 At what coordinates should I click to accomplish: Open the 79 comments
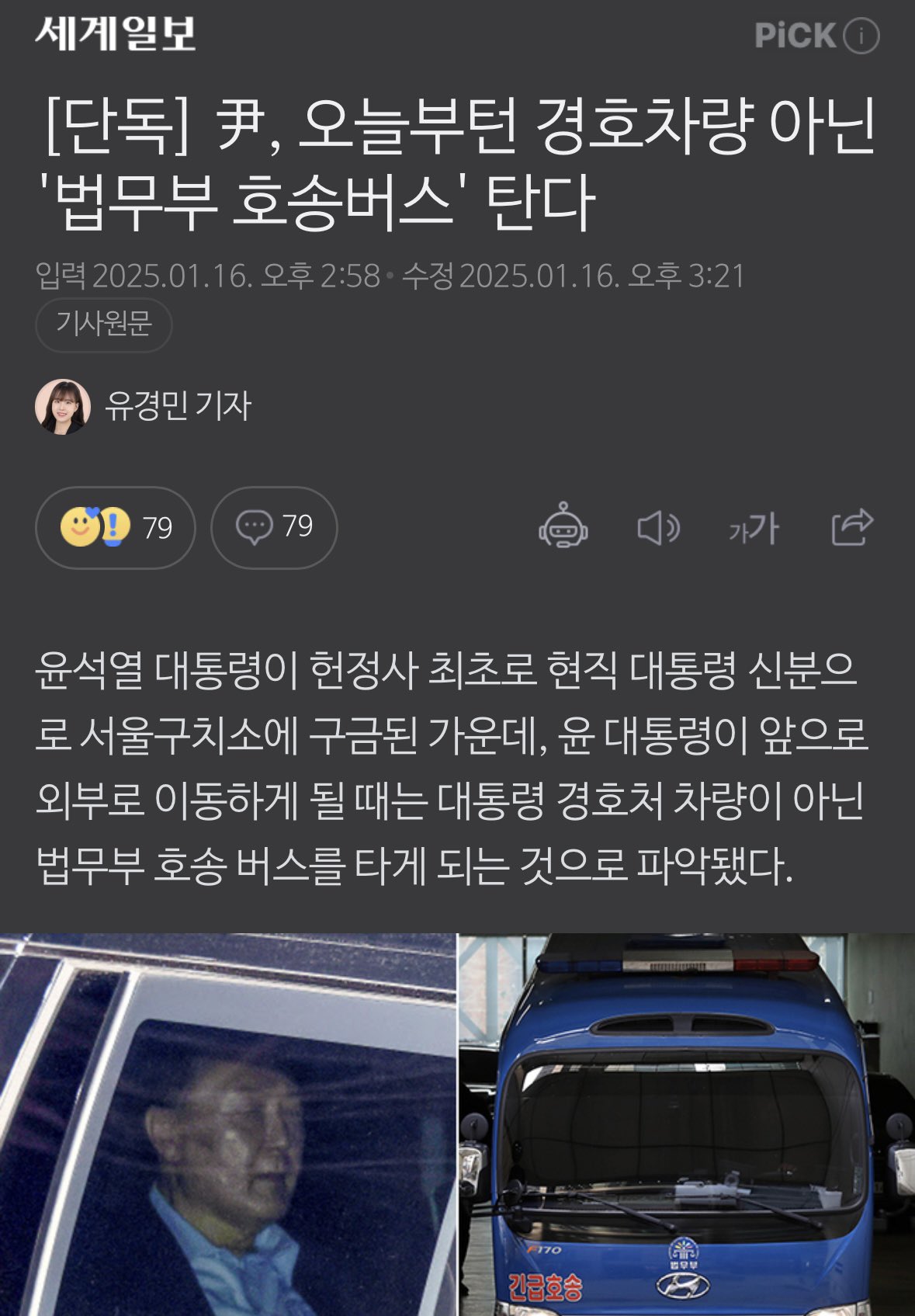[274, 528]
